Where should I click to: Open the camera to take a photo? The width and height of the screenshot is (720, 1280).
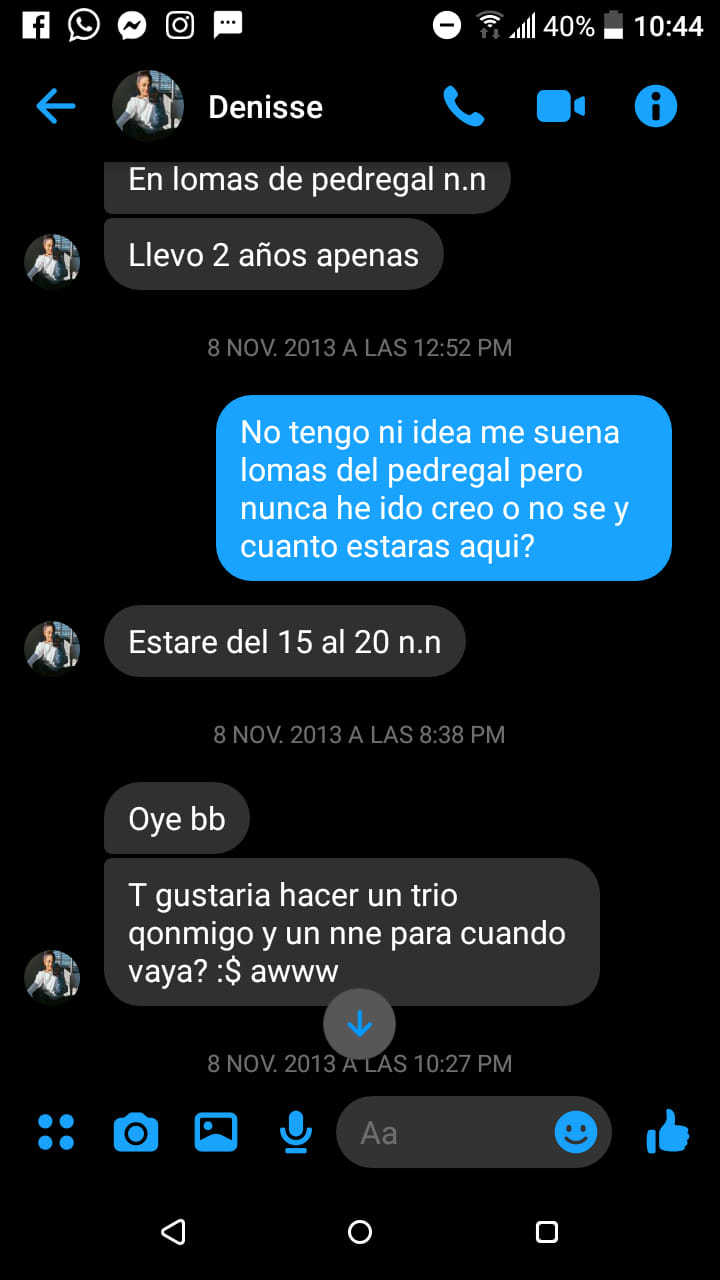click(x=136, y=1132)
